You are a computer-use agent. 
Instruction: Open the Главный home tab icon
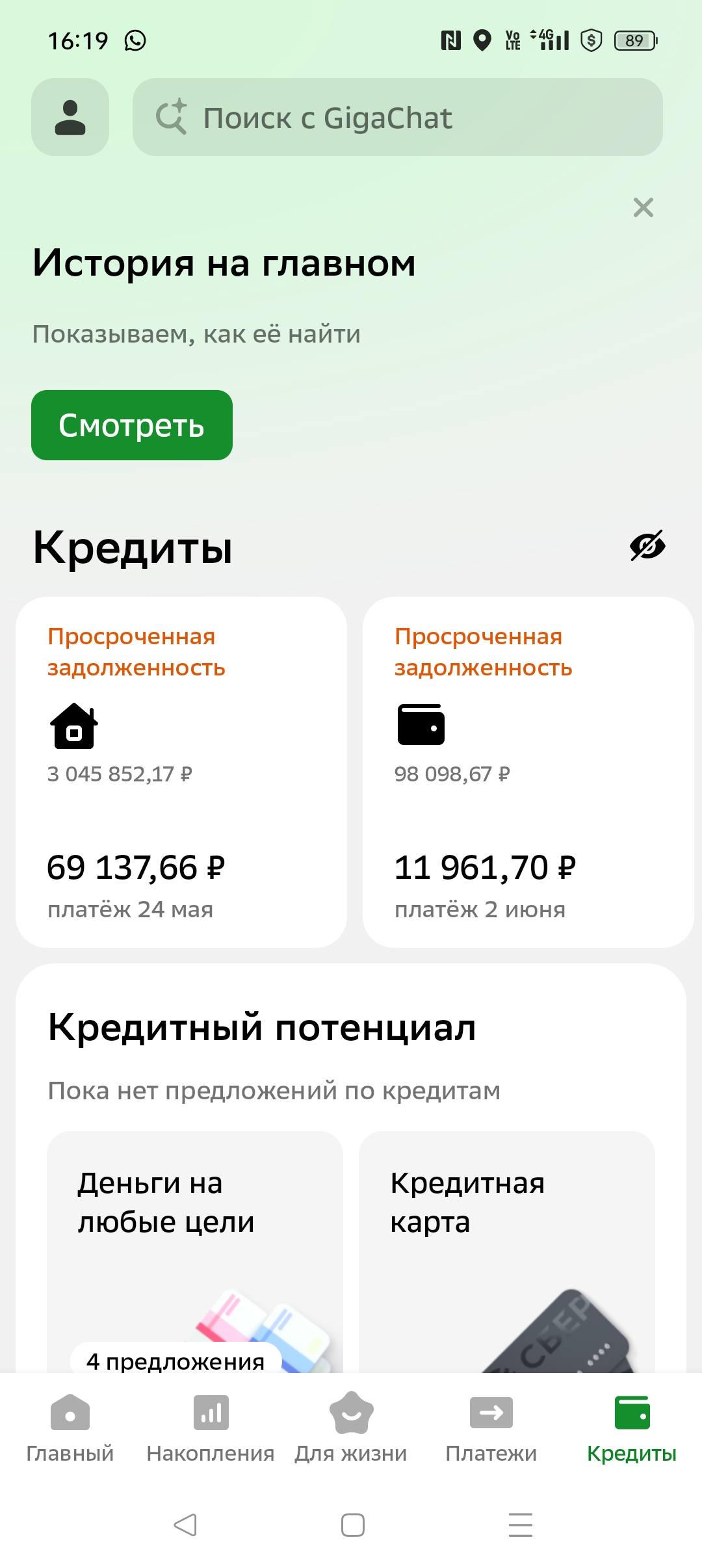(x=70, y=1412)
